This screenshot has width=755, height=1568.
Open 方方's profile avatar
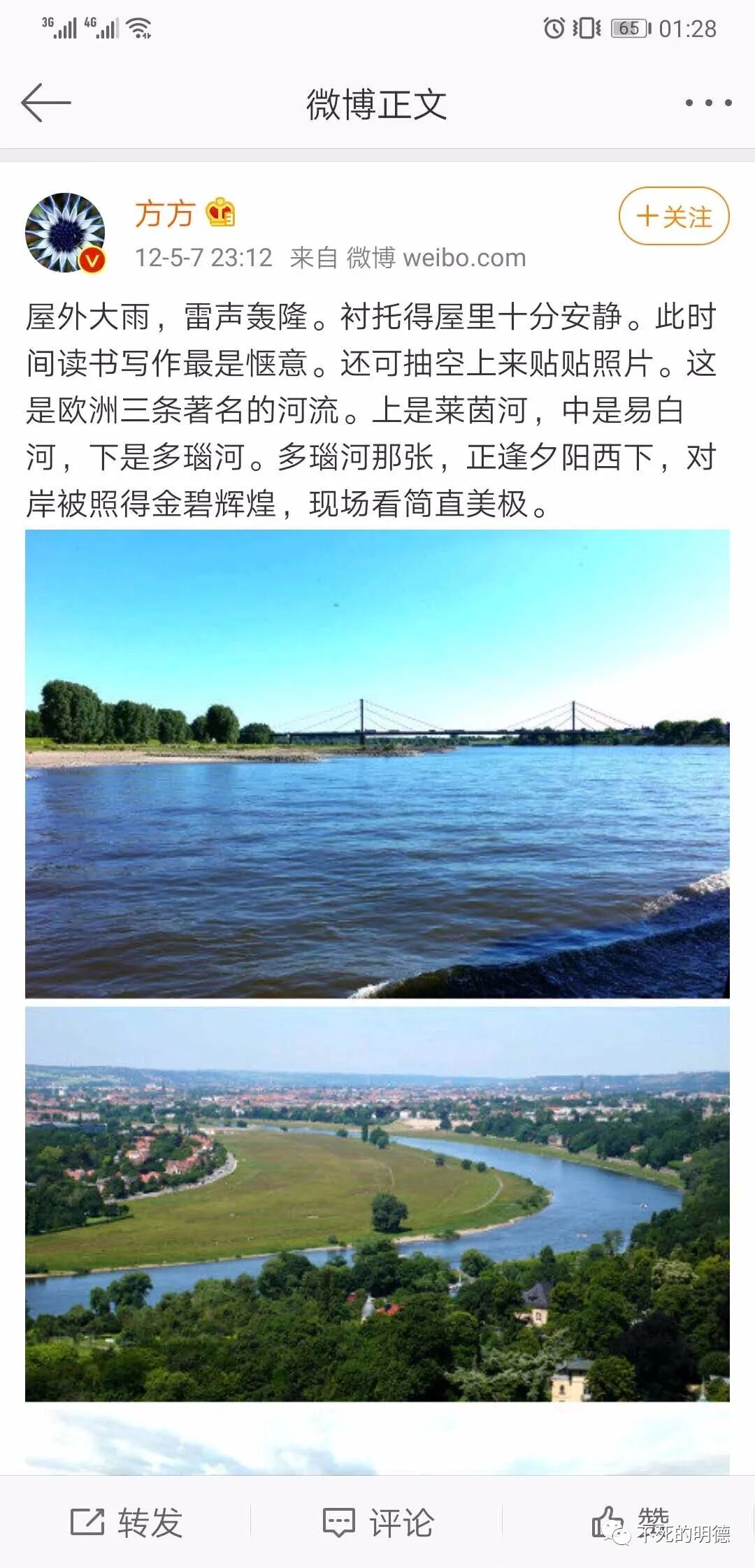(x=65, y=233)
